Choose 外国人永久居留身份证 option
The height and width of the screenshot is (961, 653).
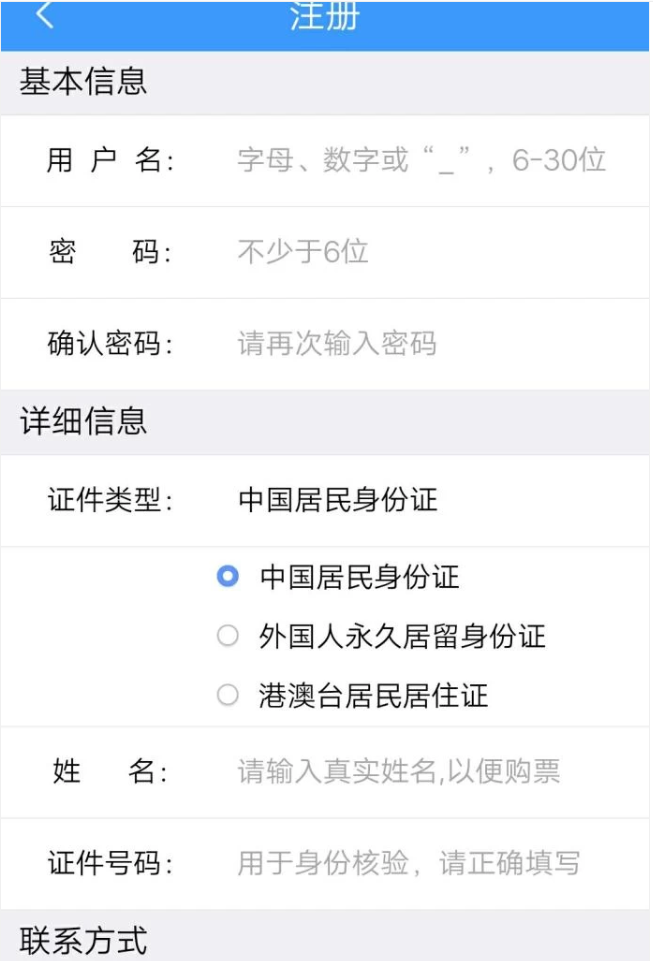pyautogui.click(x=229, y=636)
